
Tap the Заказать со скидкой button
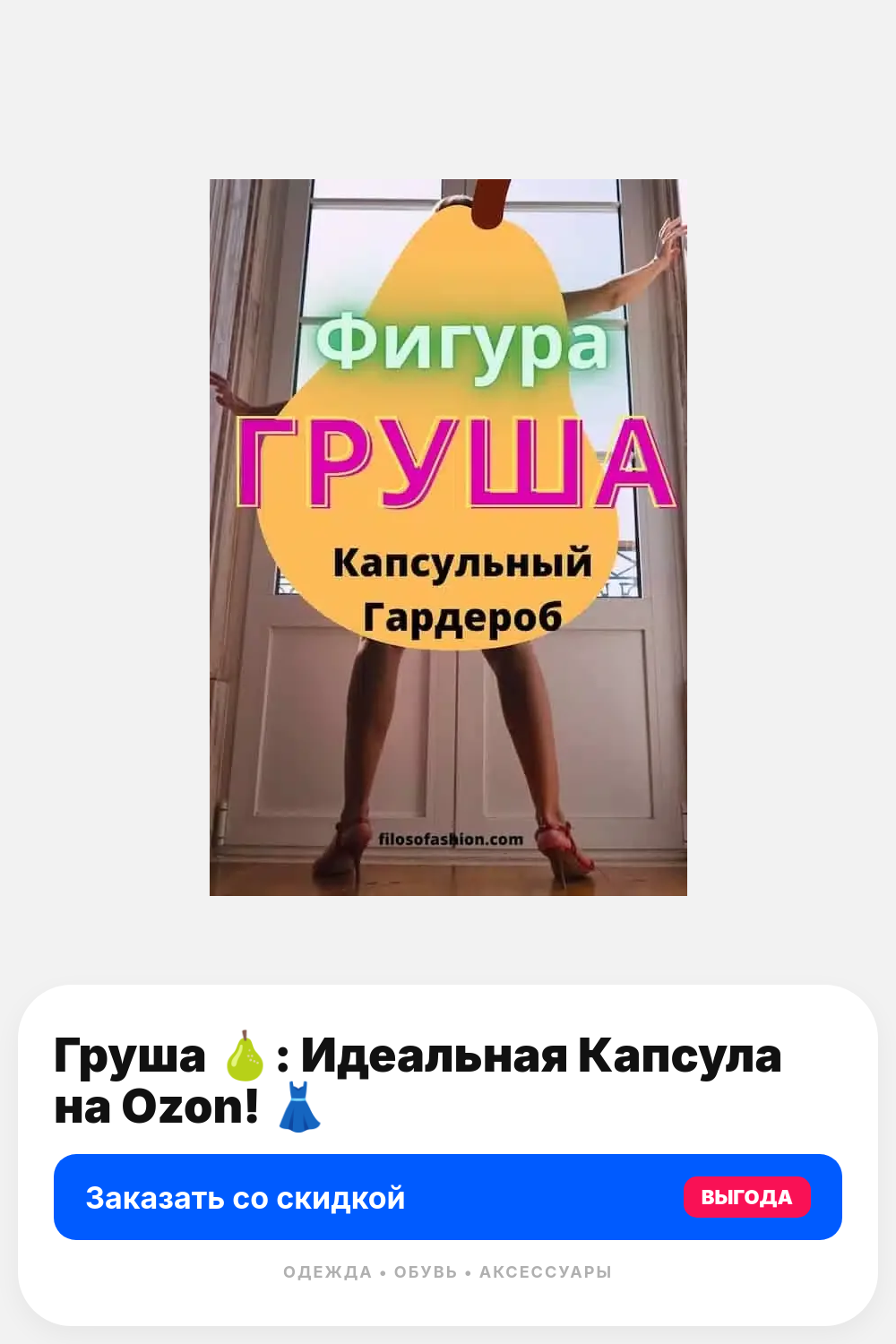pos(448,1197)
